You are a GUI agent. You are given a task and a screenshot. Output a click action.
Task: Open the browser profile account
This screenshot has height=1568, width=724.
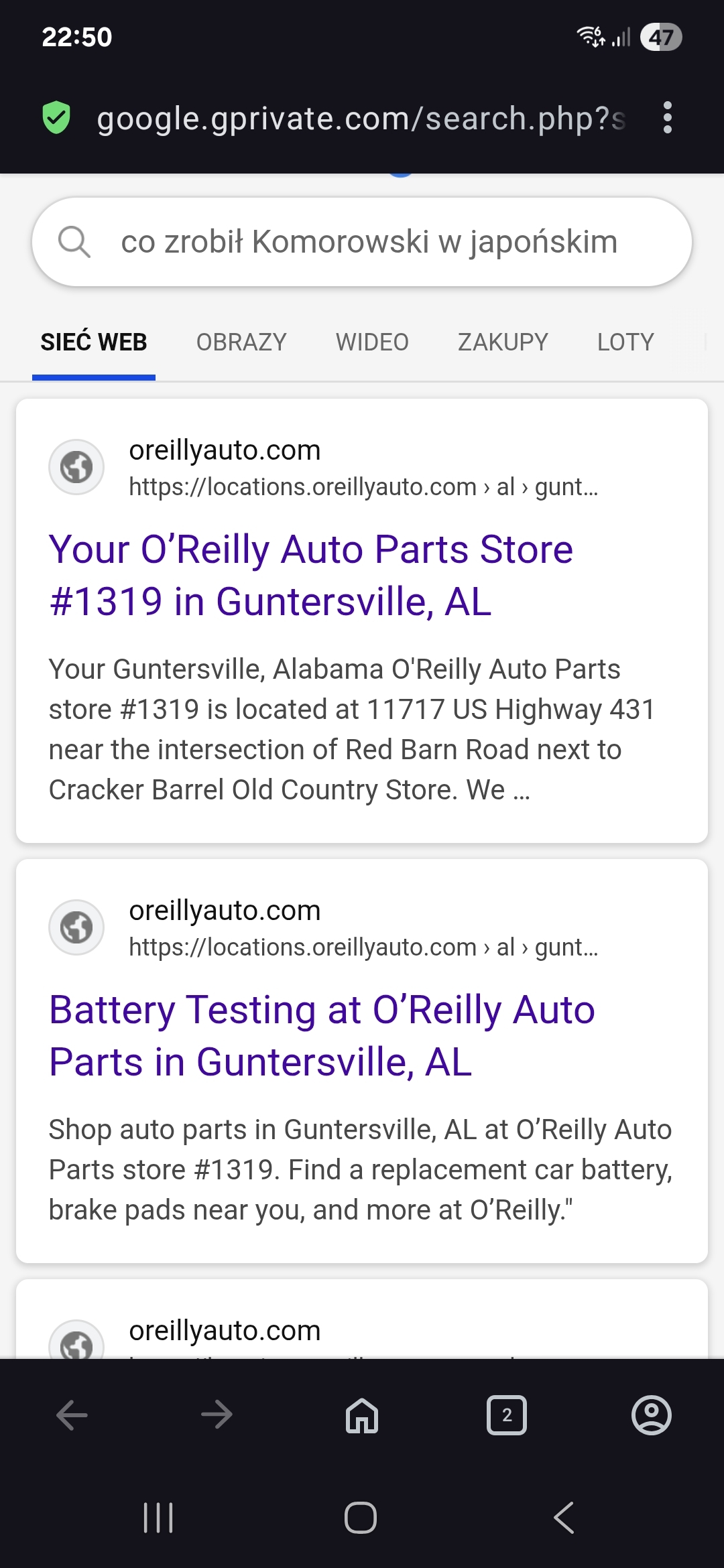pos(651,1415)
